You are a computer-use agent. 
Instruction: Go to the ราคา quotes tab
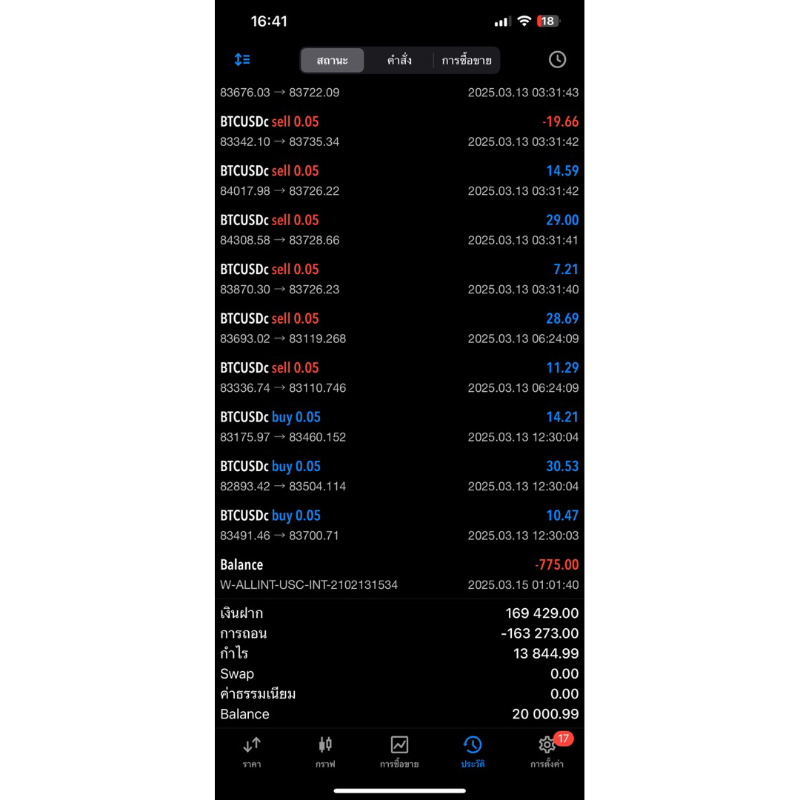252,752
